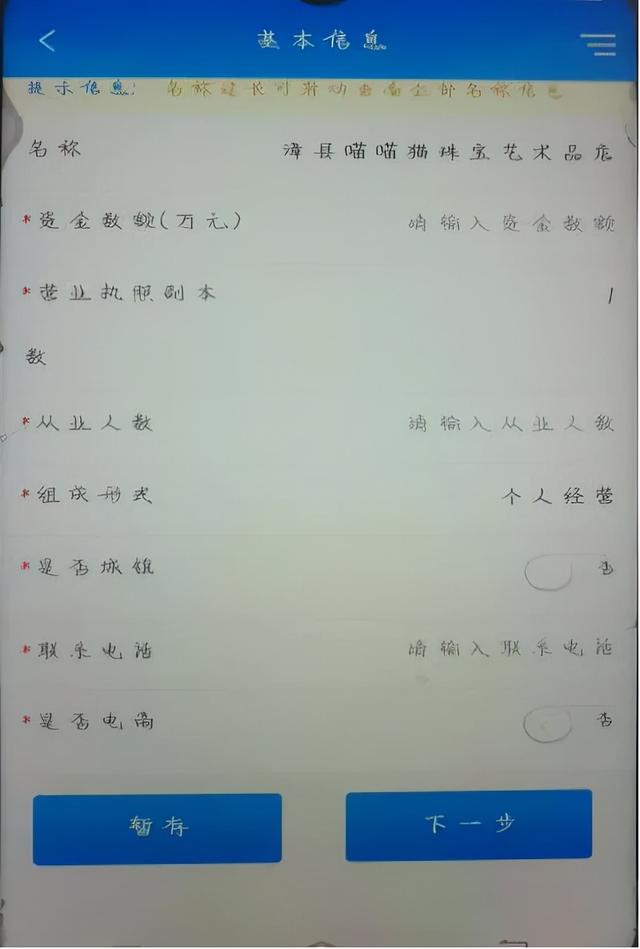Toggle the 是否城镇 switch
This screenshot has width=640, height=949.
(x=549, y=572)
